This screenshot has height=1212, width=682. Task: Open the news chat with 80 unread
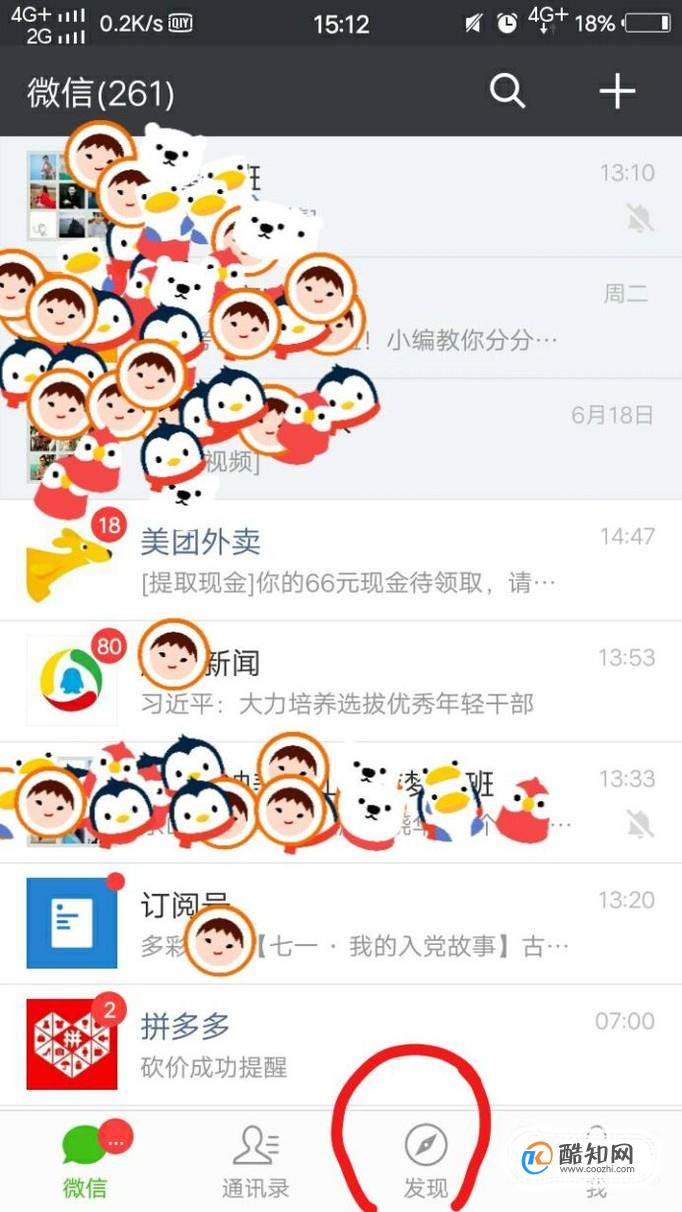point(341,681)
